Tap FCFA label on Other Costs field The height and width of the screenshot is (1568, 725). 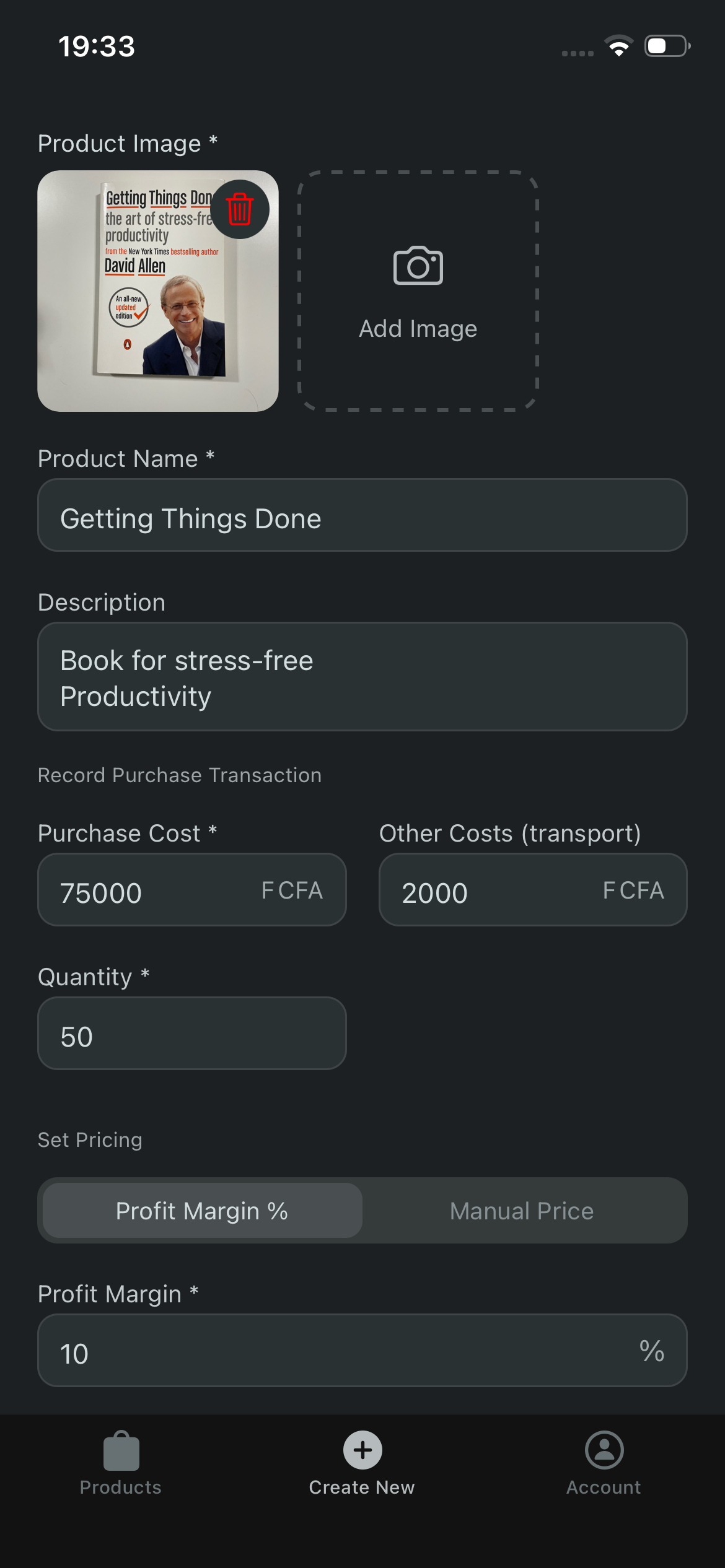pyautogui.click(x=633, y=891)
